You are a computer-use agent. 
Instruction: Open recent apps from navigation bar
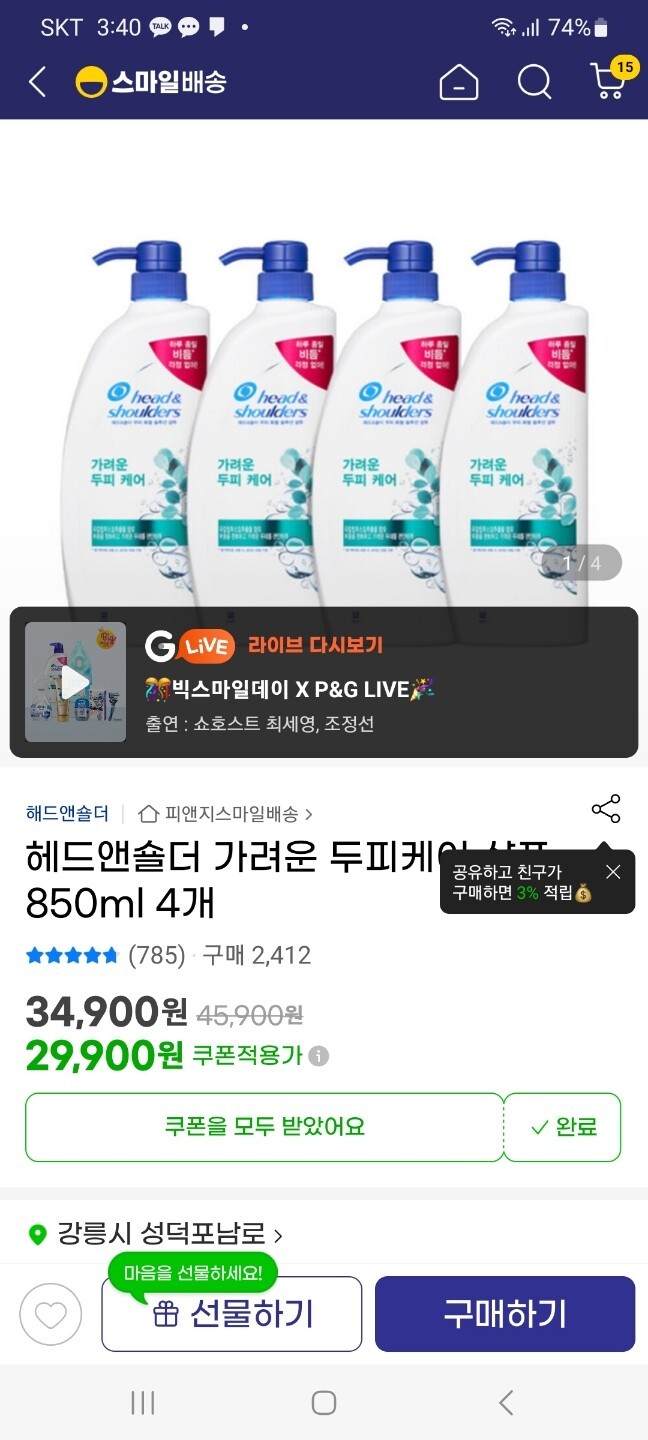[x=142, y=1403]
